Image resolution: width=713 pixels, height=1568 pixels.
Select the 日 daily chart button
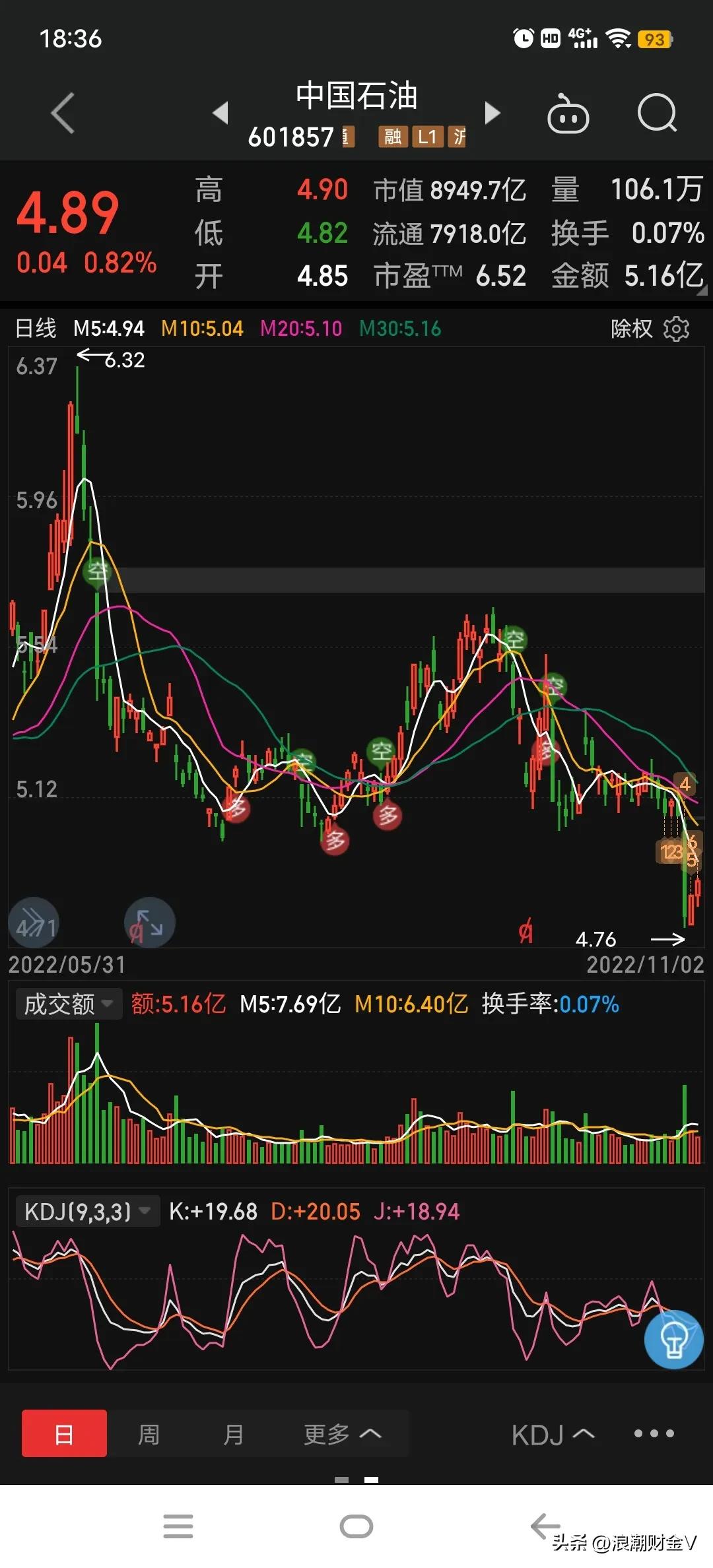[x=63, y=1433]
